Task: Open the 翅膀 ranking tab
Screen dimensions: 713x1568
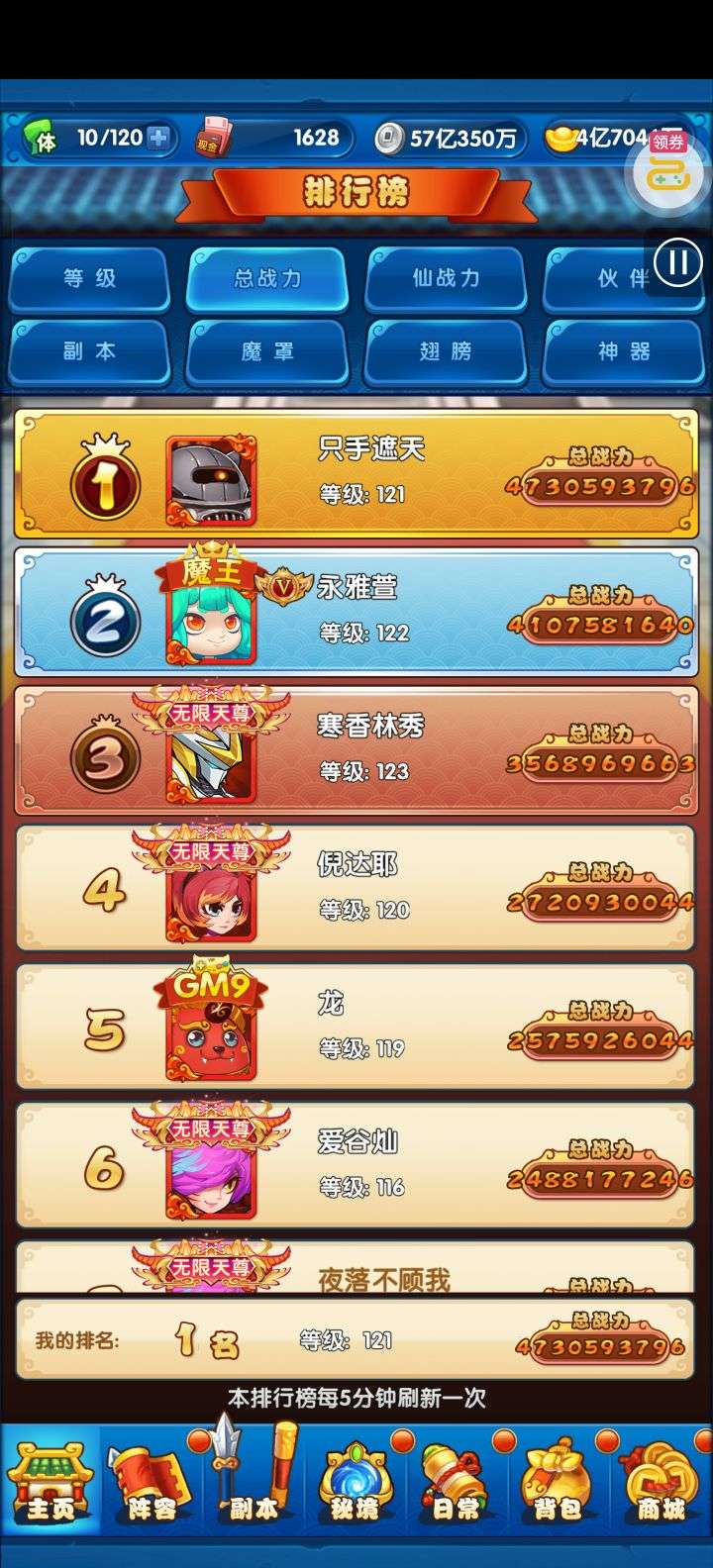Action: point(446,352)
